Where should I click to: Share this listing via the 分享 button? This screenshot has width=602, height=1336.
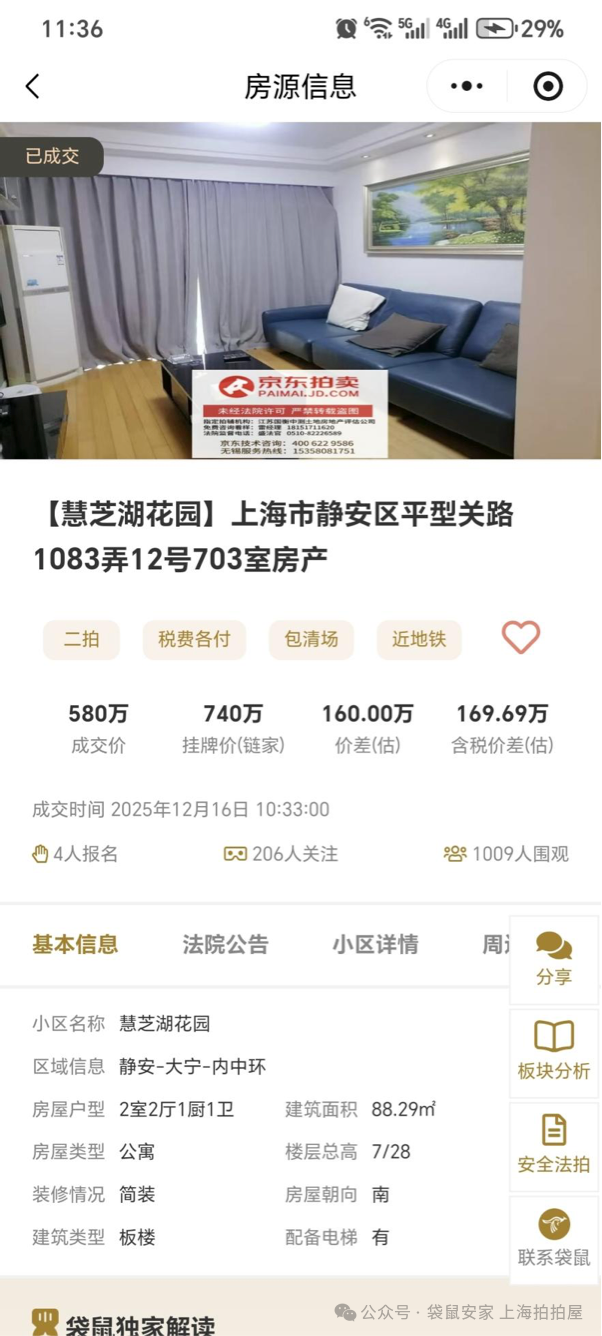point(554,959)
